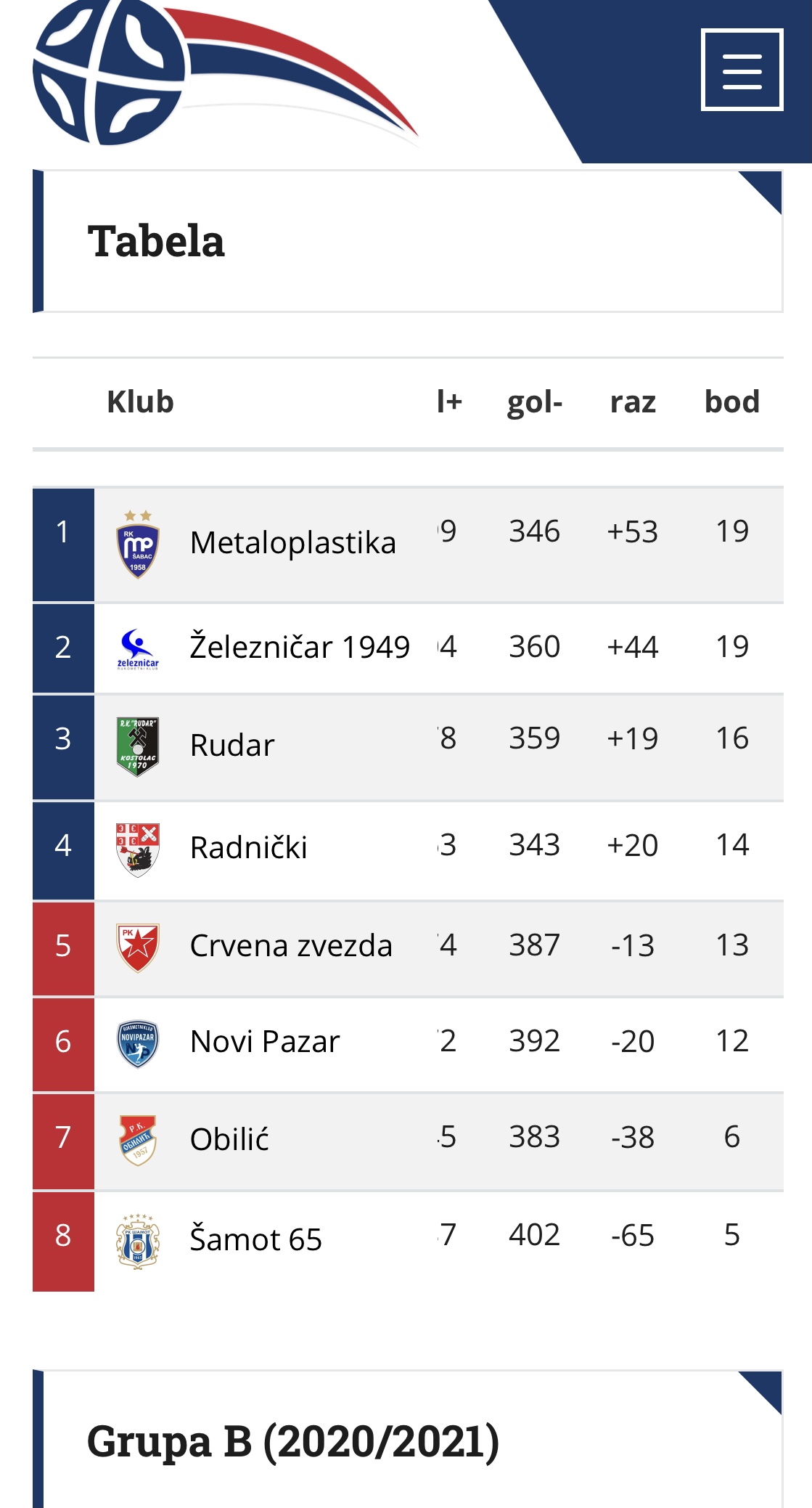The image size is (812, 1508).
Task: Open the hamburger navigation menu
Action: (x=742, y=70)
